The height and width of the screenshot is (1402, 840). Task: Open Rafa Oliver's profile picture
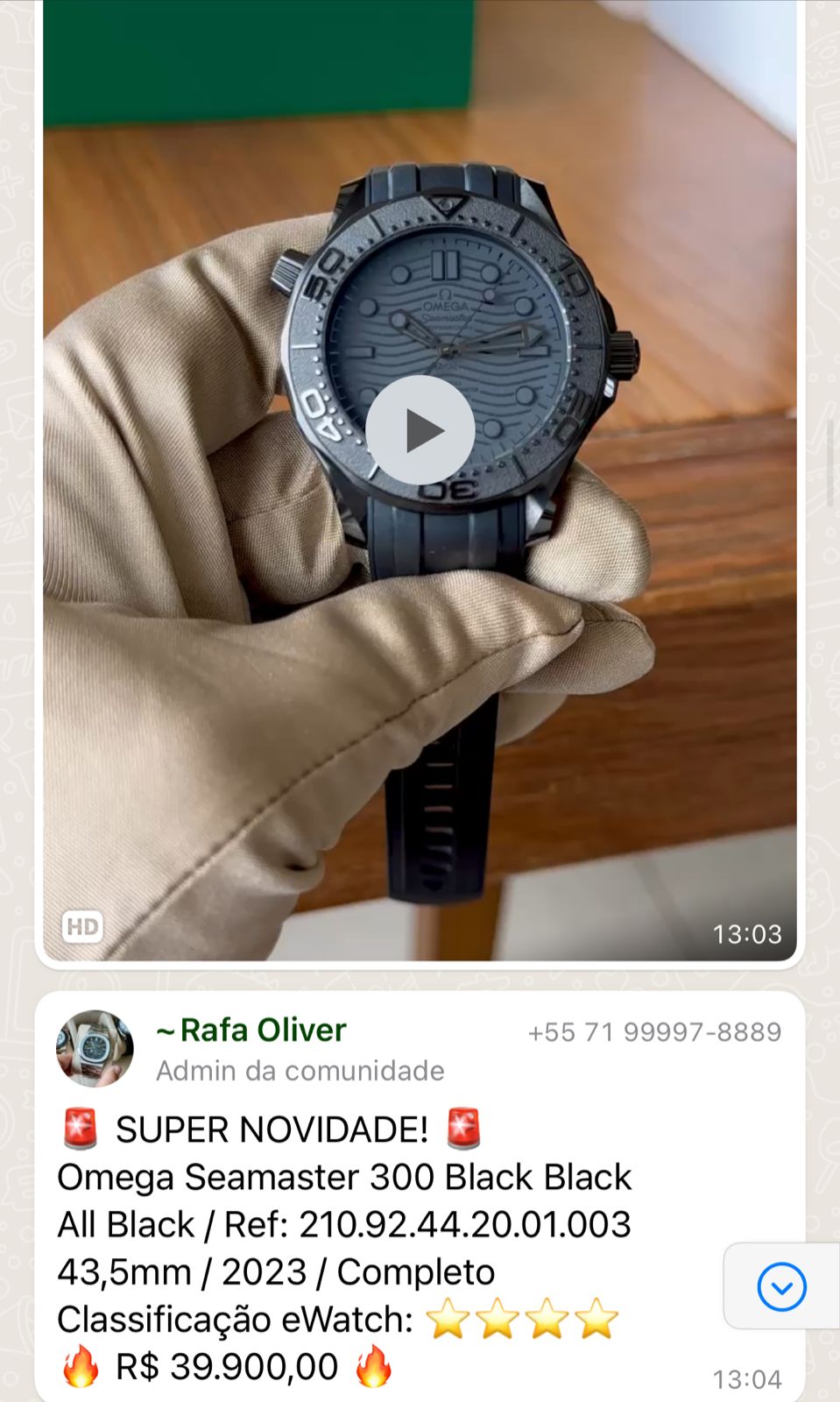coord(95,1048)
